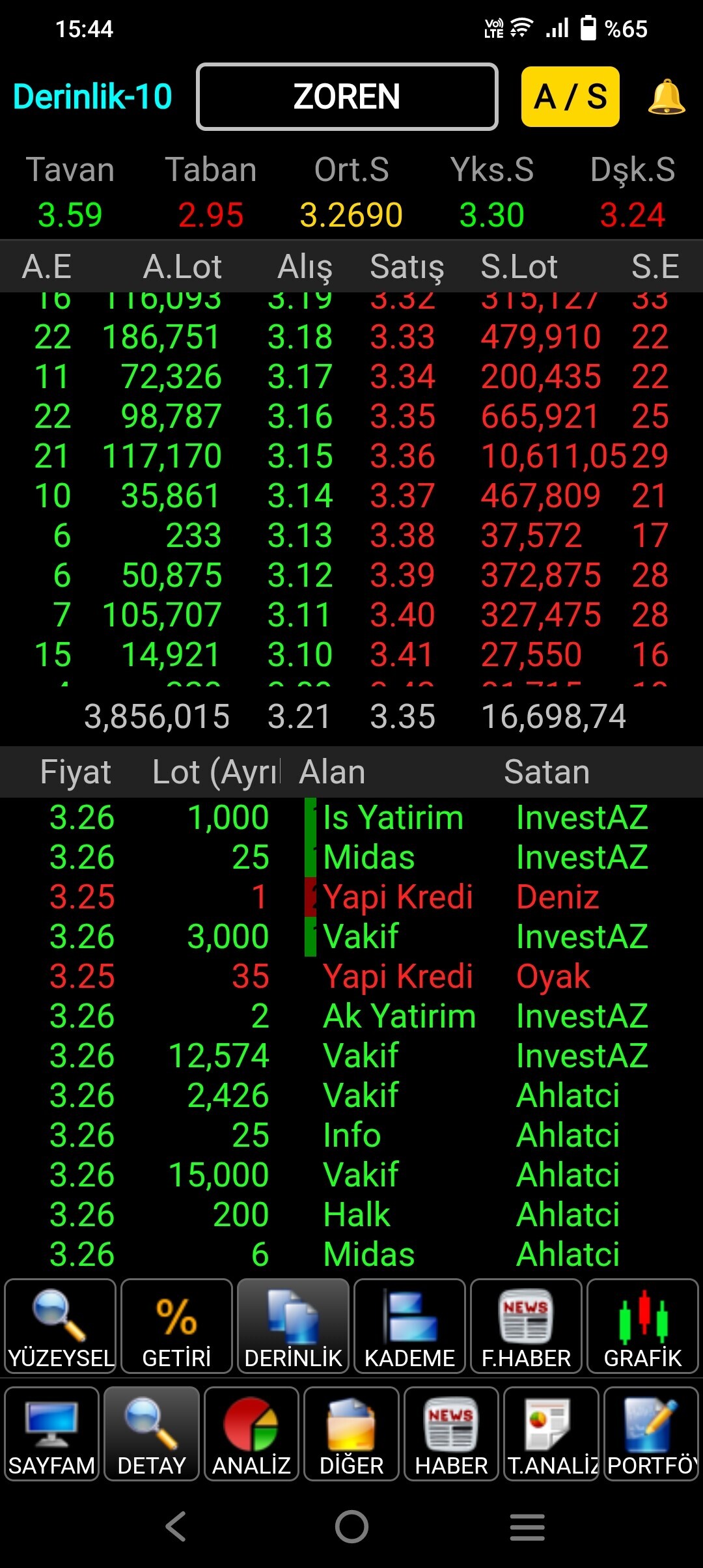Open the alarm bell icon
The height and width of the screenshot is (1568, 703).
(666, 97)
